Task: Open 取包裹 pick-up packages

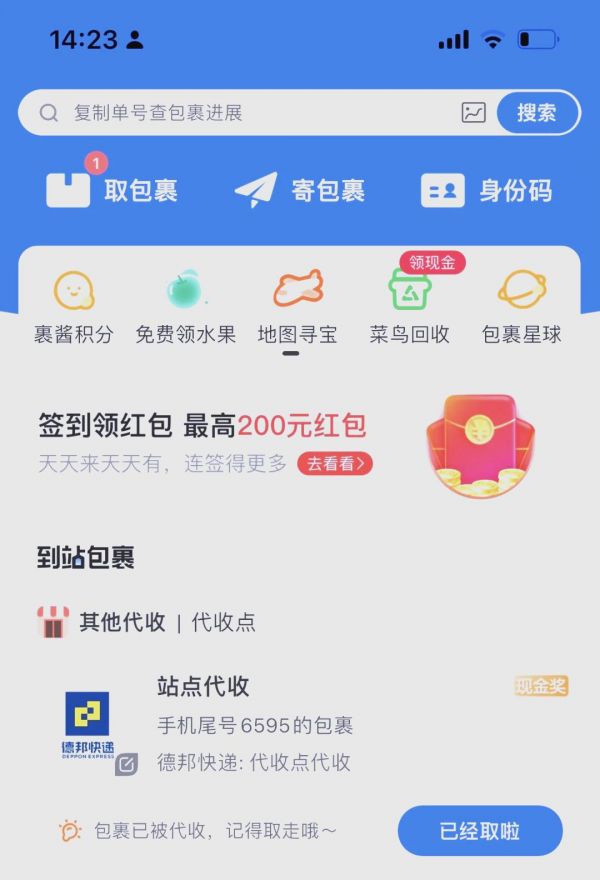Action: (113, 190)
